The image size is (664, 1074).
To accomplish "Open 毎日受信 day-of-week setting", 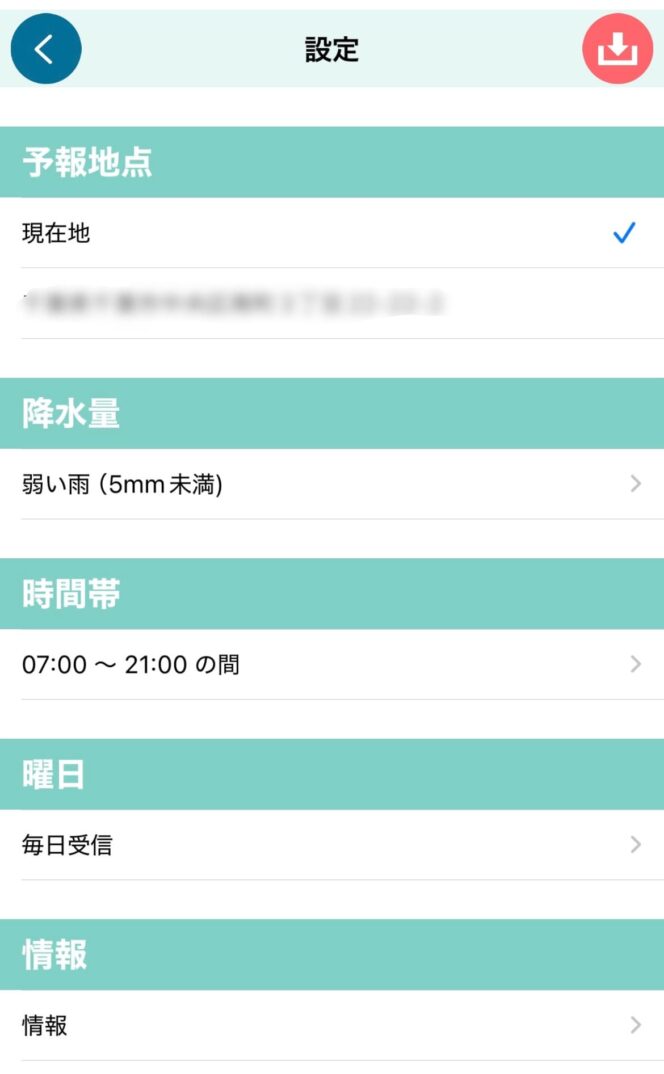I will click(332, 845).
